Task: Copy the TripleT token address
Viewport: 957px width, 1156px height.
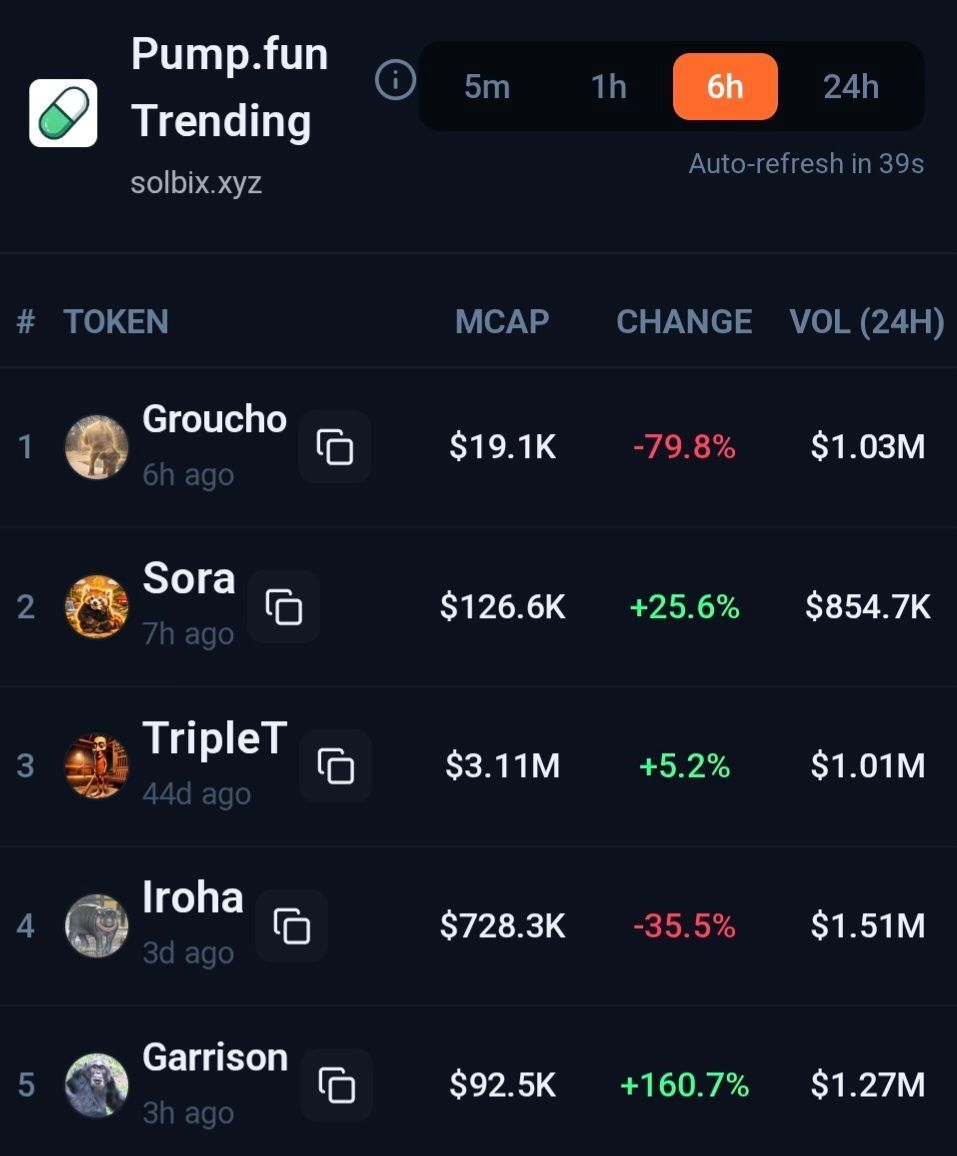Action: coord(336,766)
